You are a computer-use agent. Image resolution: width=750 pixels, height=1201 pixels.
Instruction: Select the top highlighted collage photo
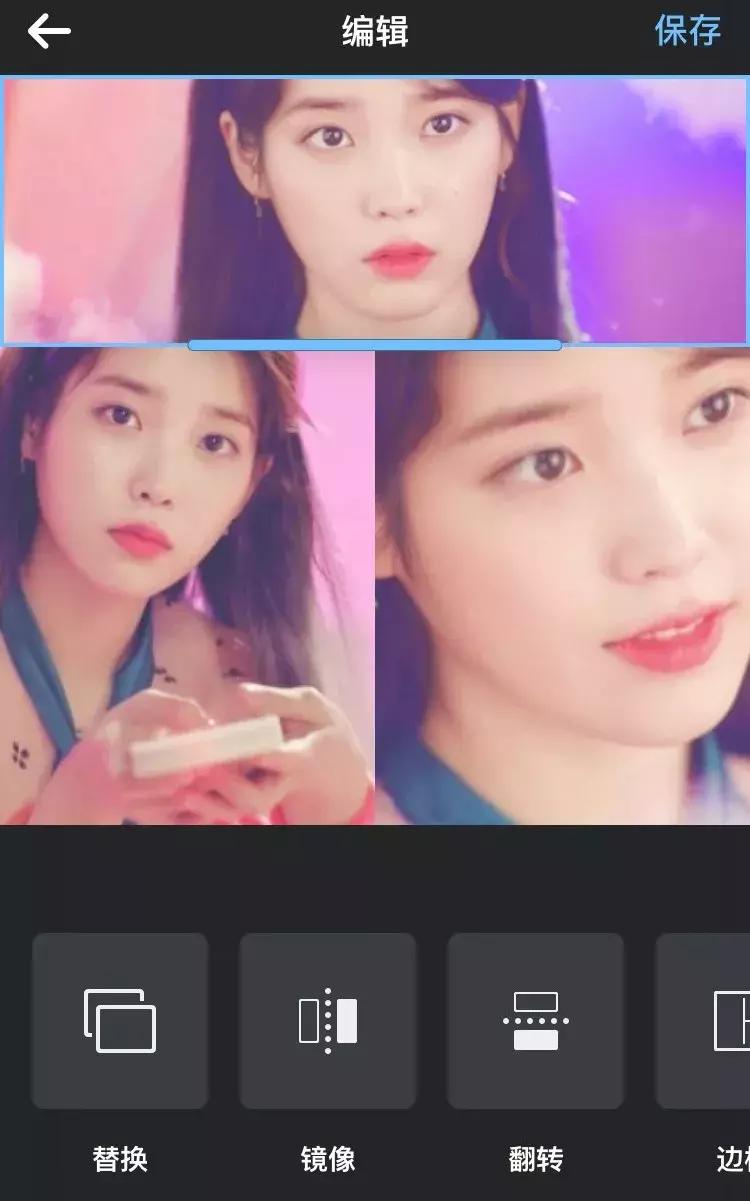[x=375, y=210]
